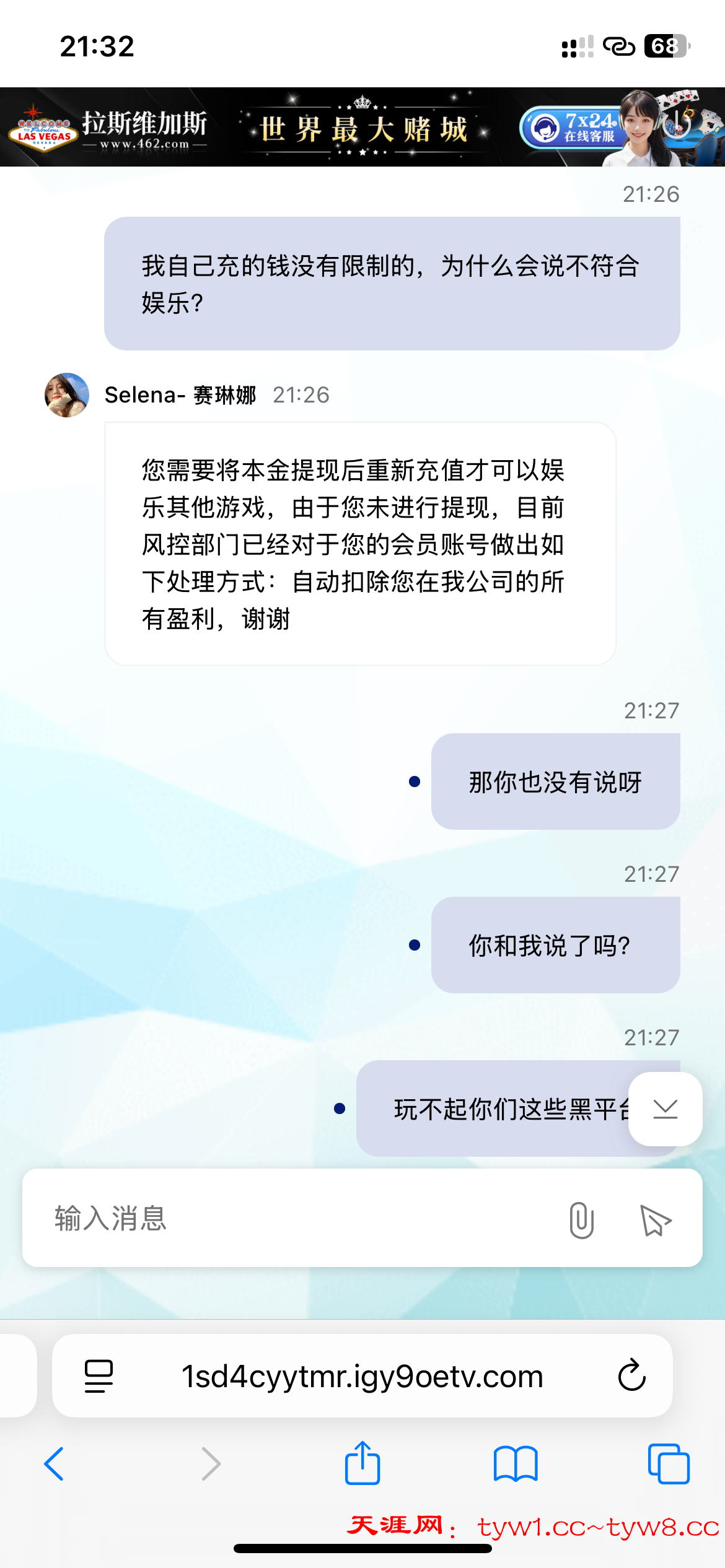Viewport: 725px width, 1568px height.
Task: Reload the page in Safari
Action: coord(631,1375)
